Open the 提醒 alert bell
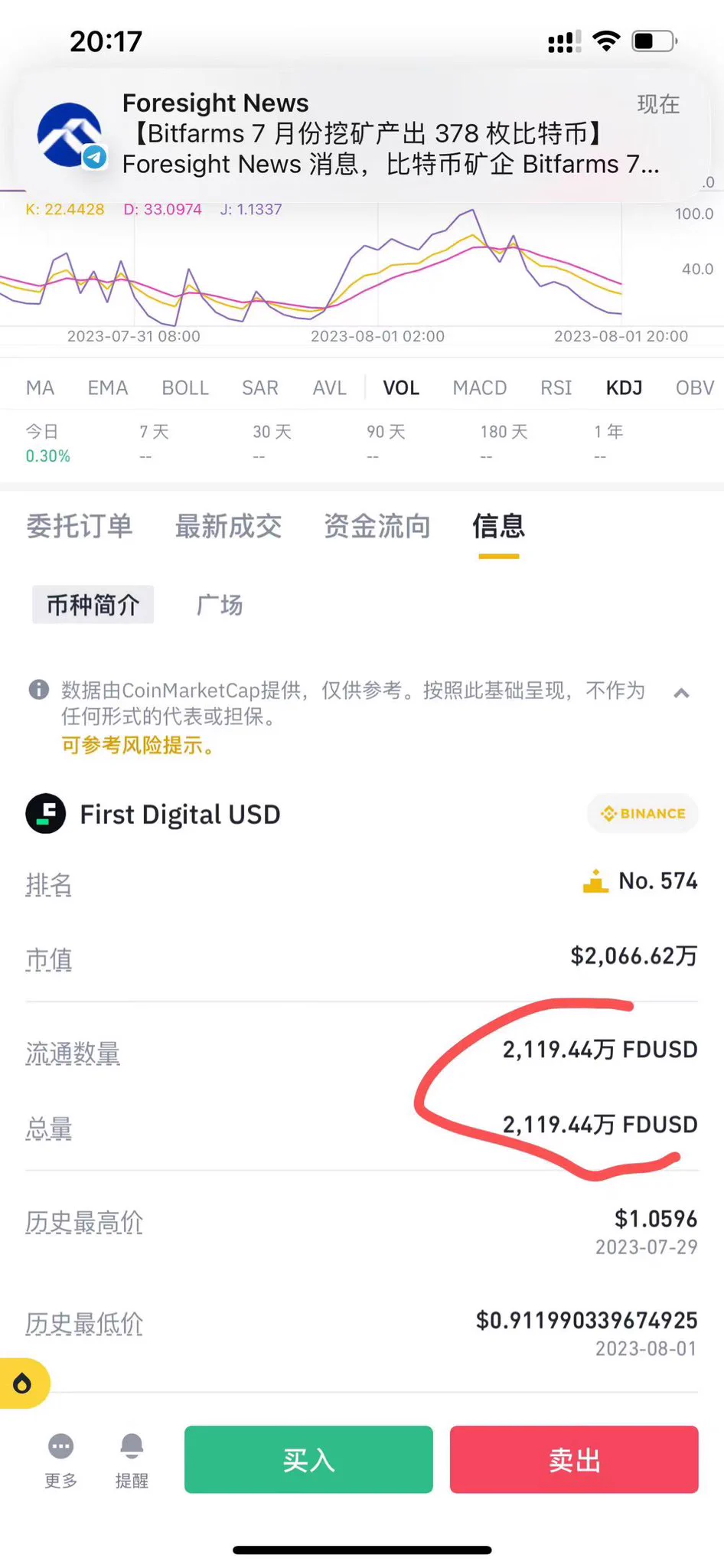This screenshot has width=724, height=1568. (x=132, y=1461)
